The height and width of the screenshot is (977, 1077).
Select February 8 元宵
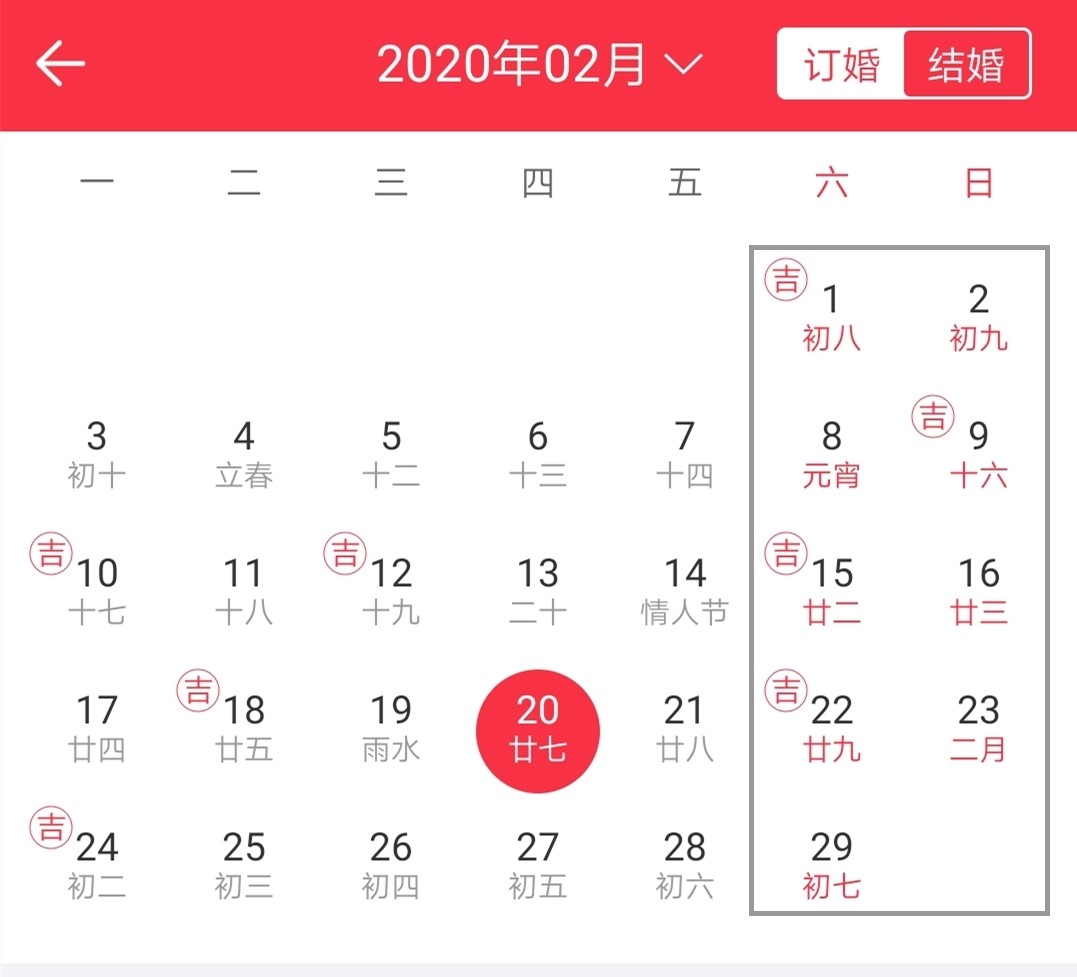(831, 453)
